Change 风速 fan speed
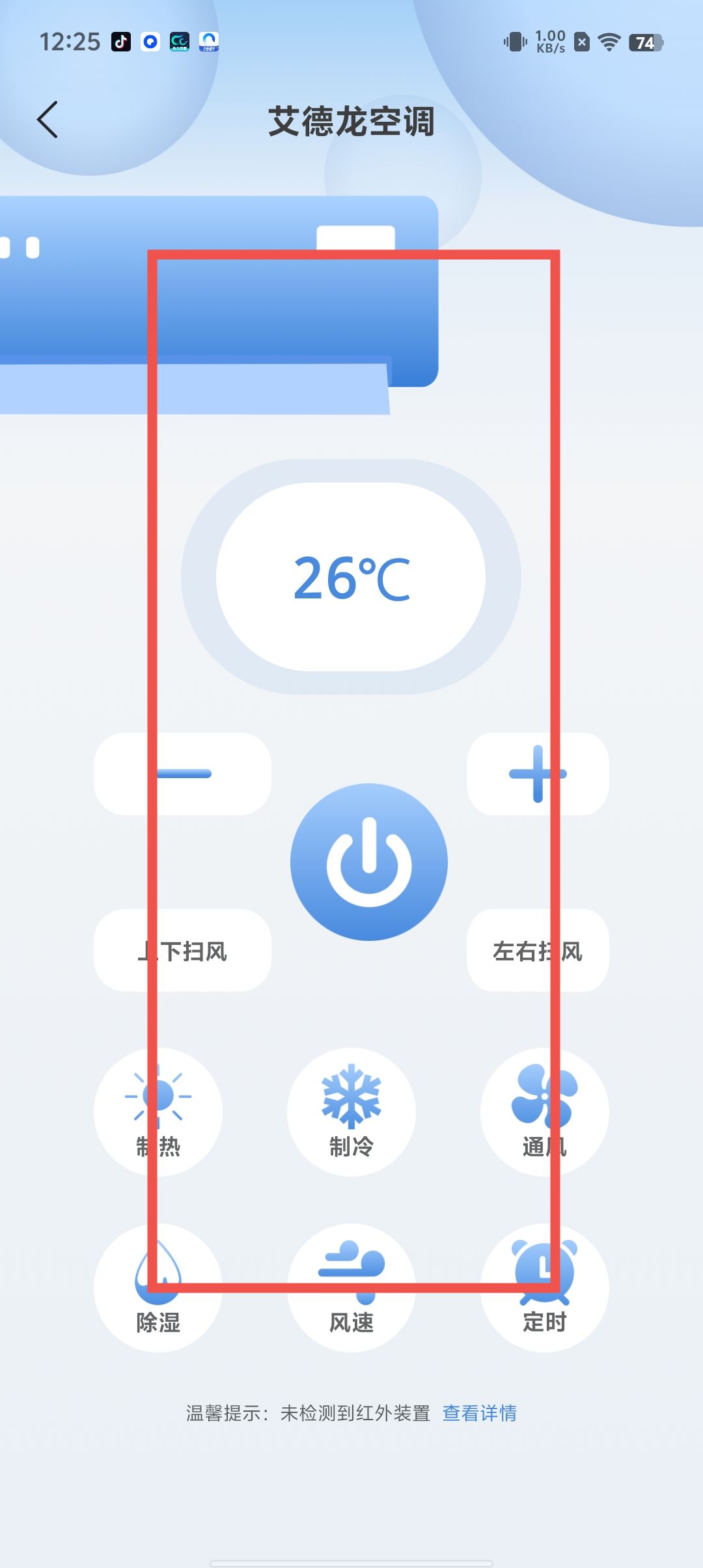 click(351, 1288)
